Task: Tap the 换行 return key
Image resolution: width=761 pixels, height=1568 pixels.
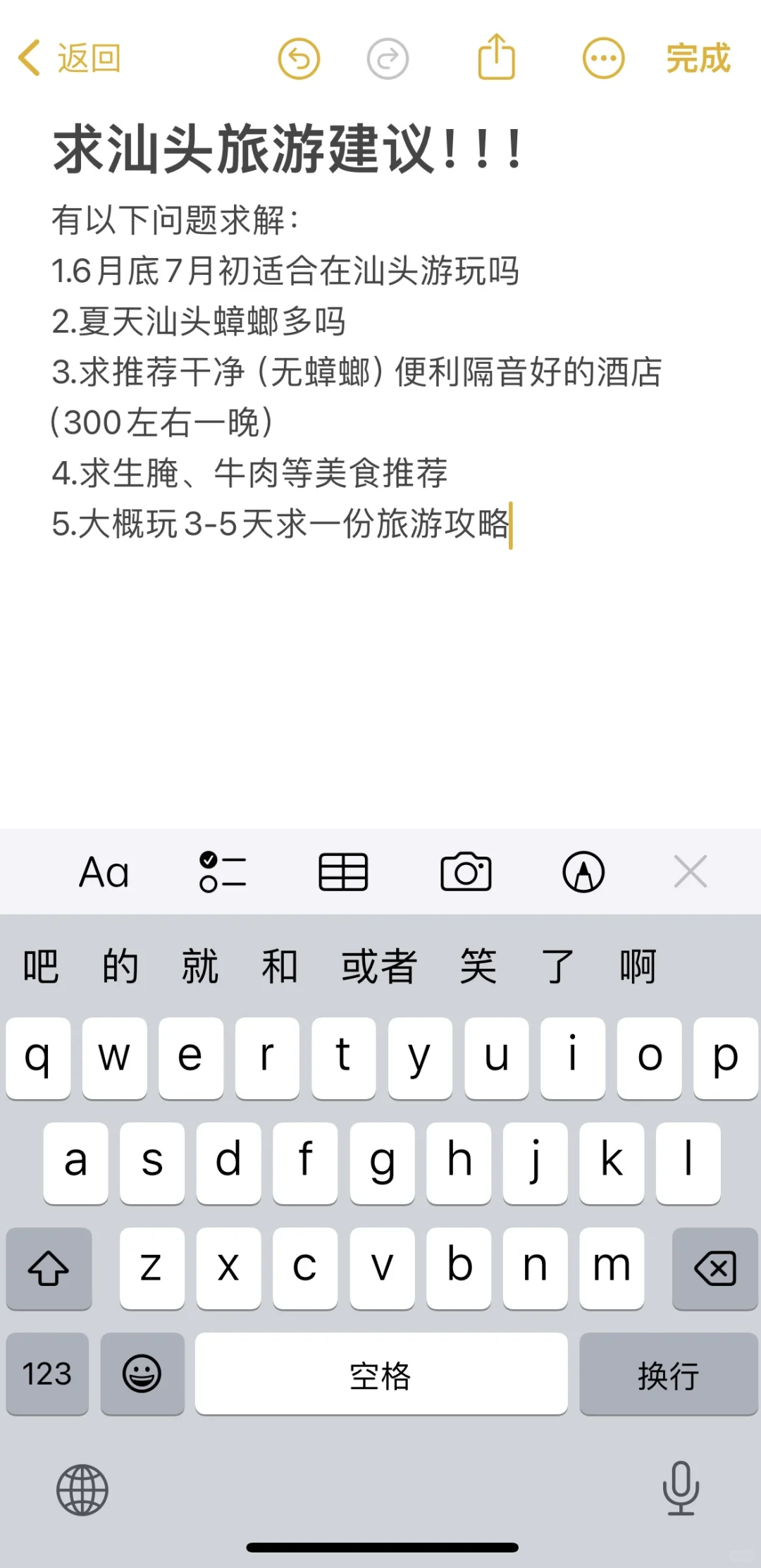Action: tap(668, 1374)
